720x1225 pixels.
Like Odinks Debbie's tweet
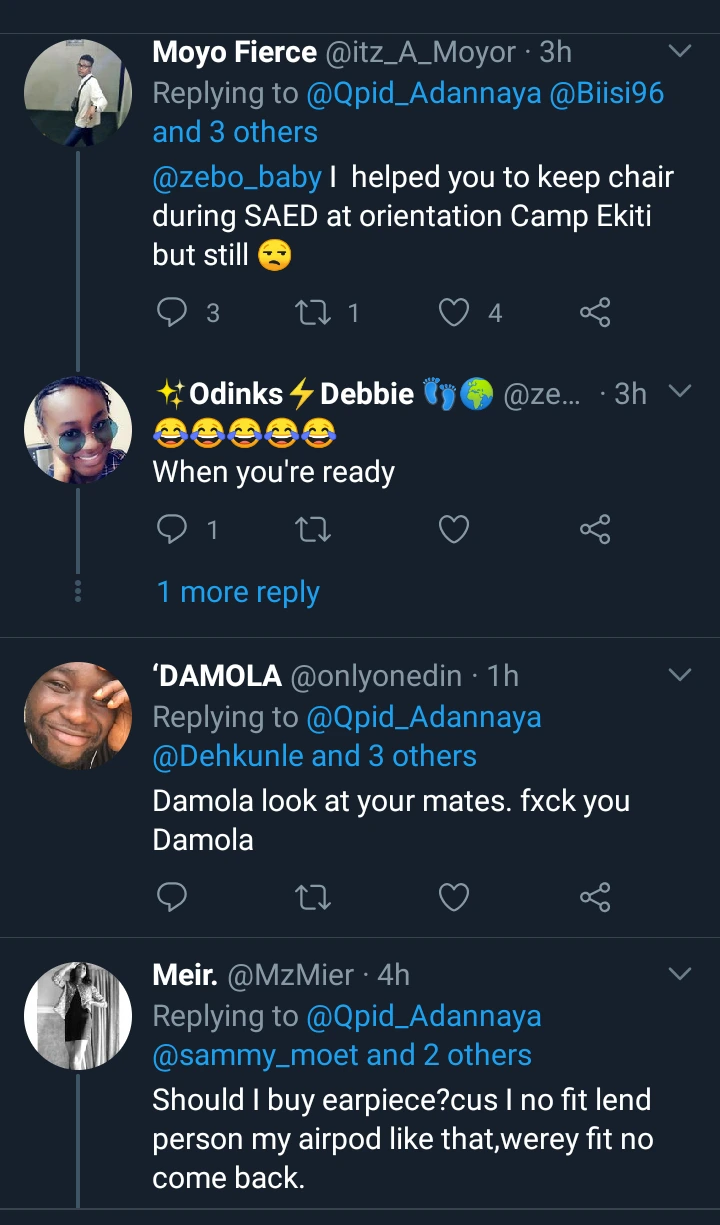454,528
